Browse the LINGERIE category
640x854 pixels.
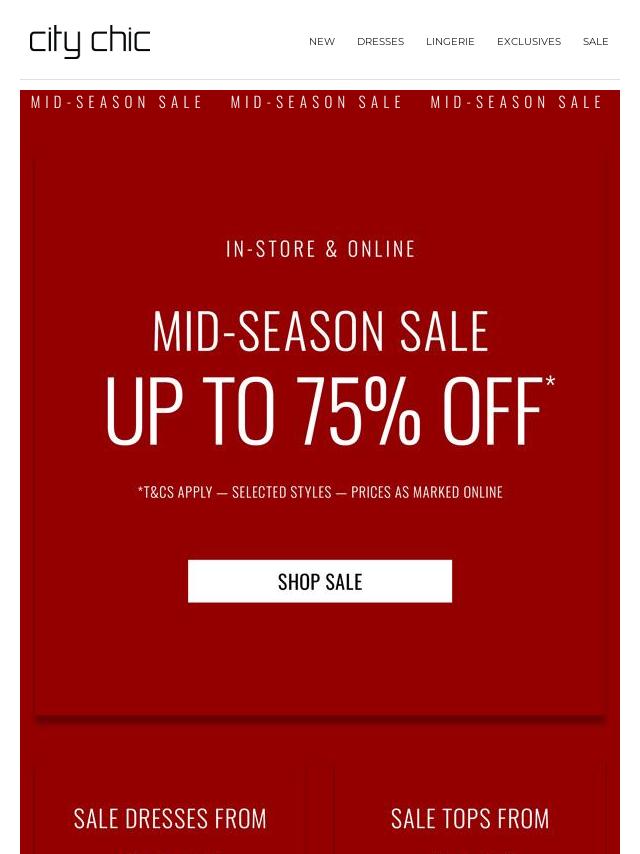coord(450,42)
